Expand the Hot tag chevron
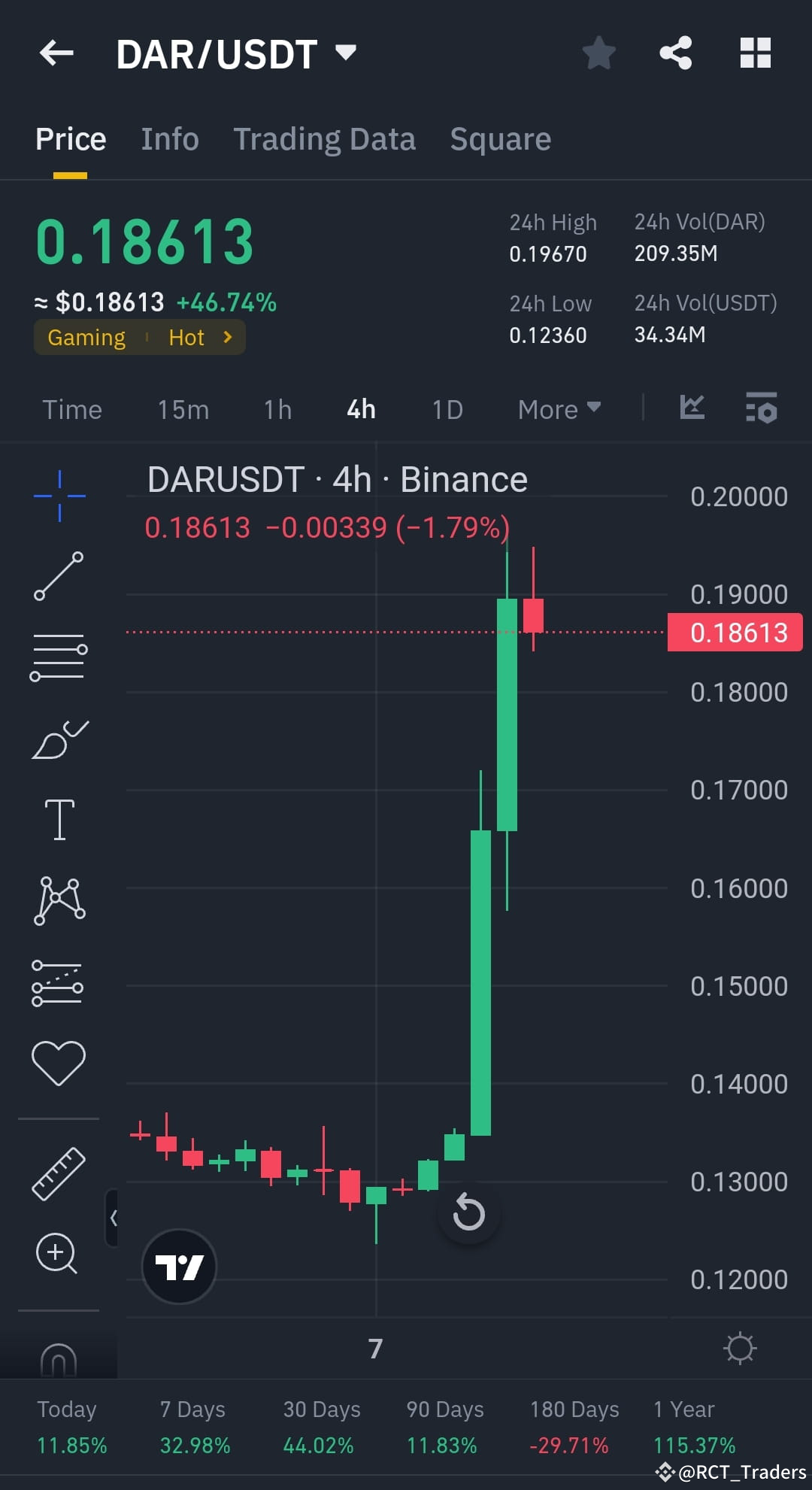This screenshot has height=1490, width=812. (x=226, y=337)
